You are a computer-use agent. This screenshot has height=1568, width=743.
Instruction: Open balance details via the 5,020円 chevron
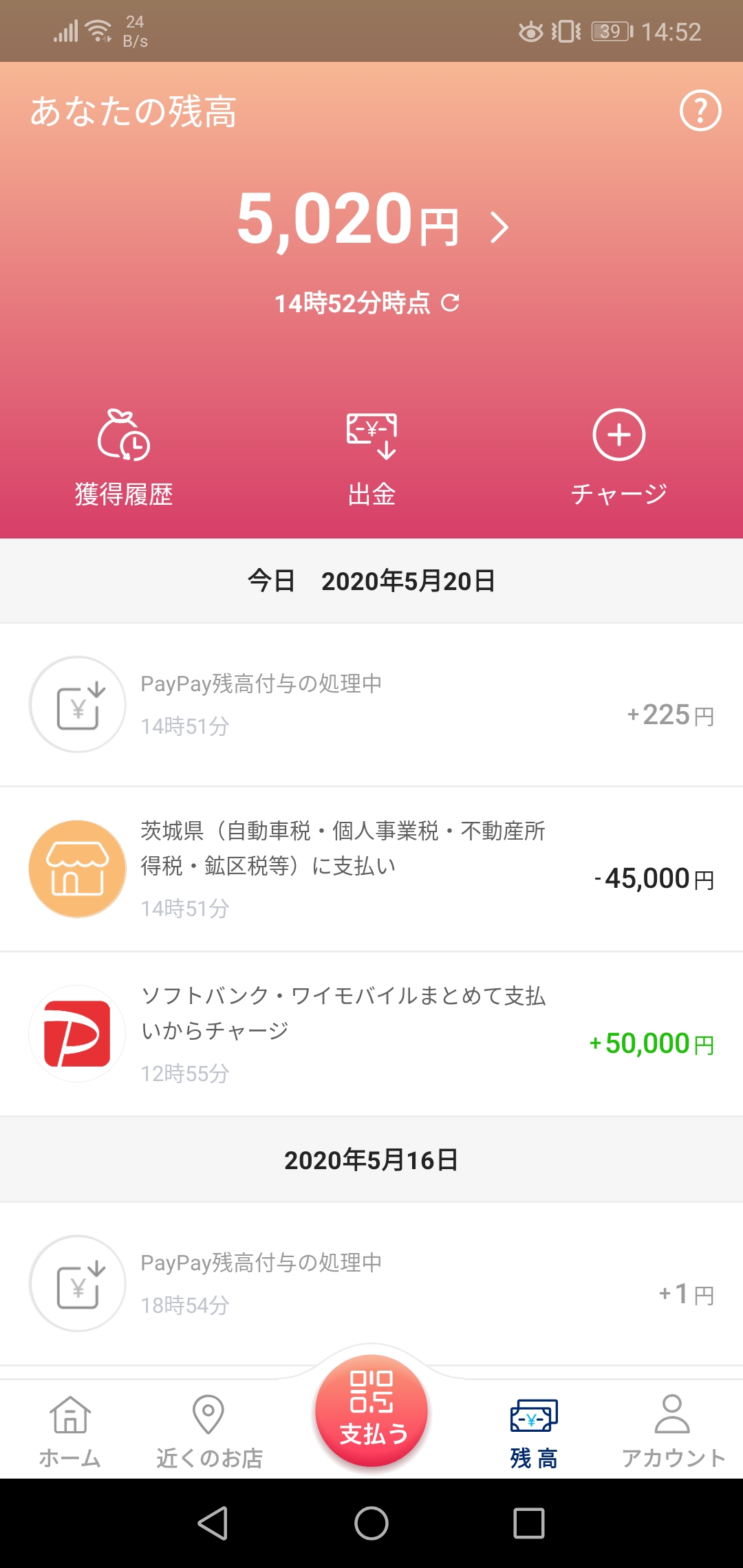[499, 227]
